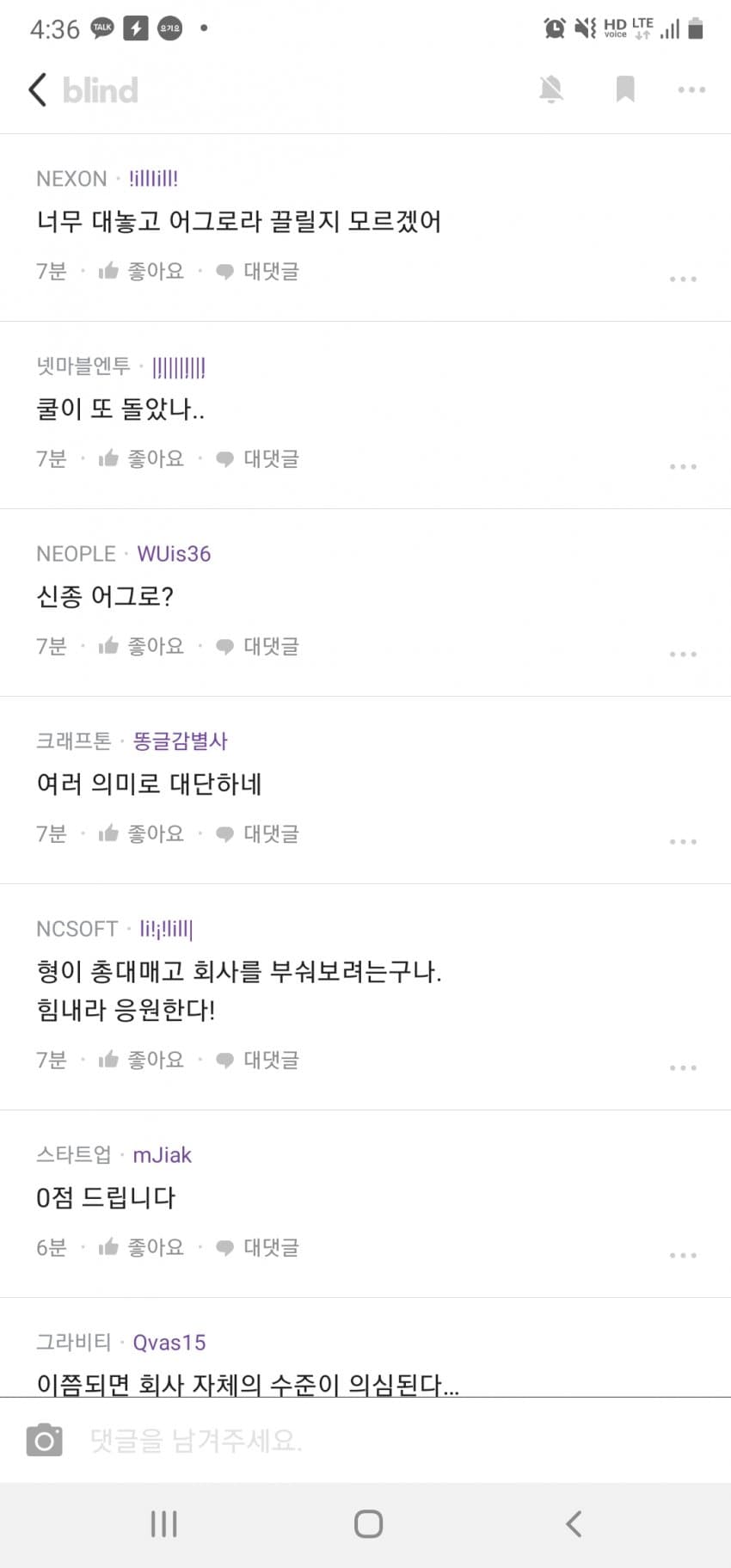Like the NEXON comment
This screenshot has width=731, height=1568.
click(x=141, y=271)
